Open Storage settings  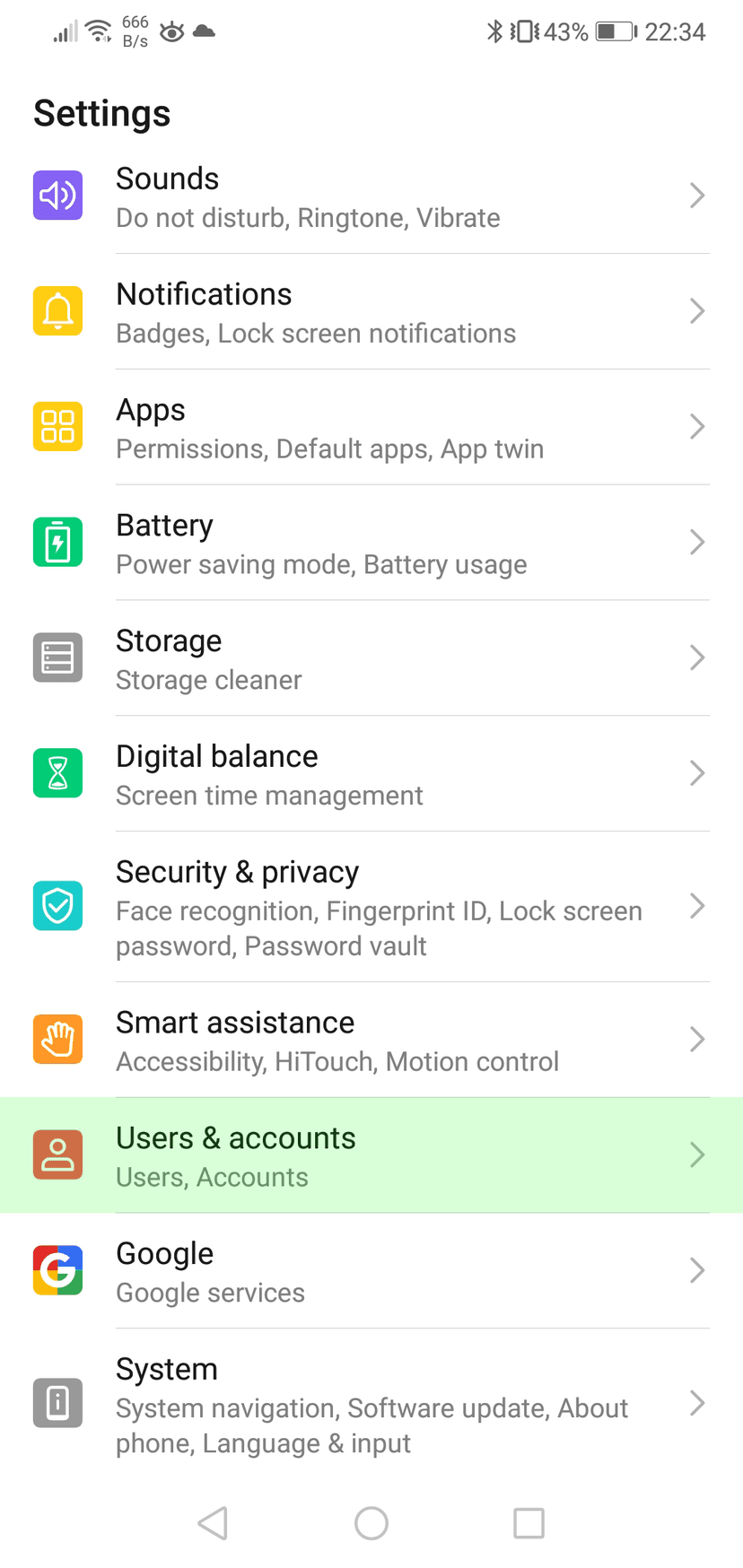[371, 658]
